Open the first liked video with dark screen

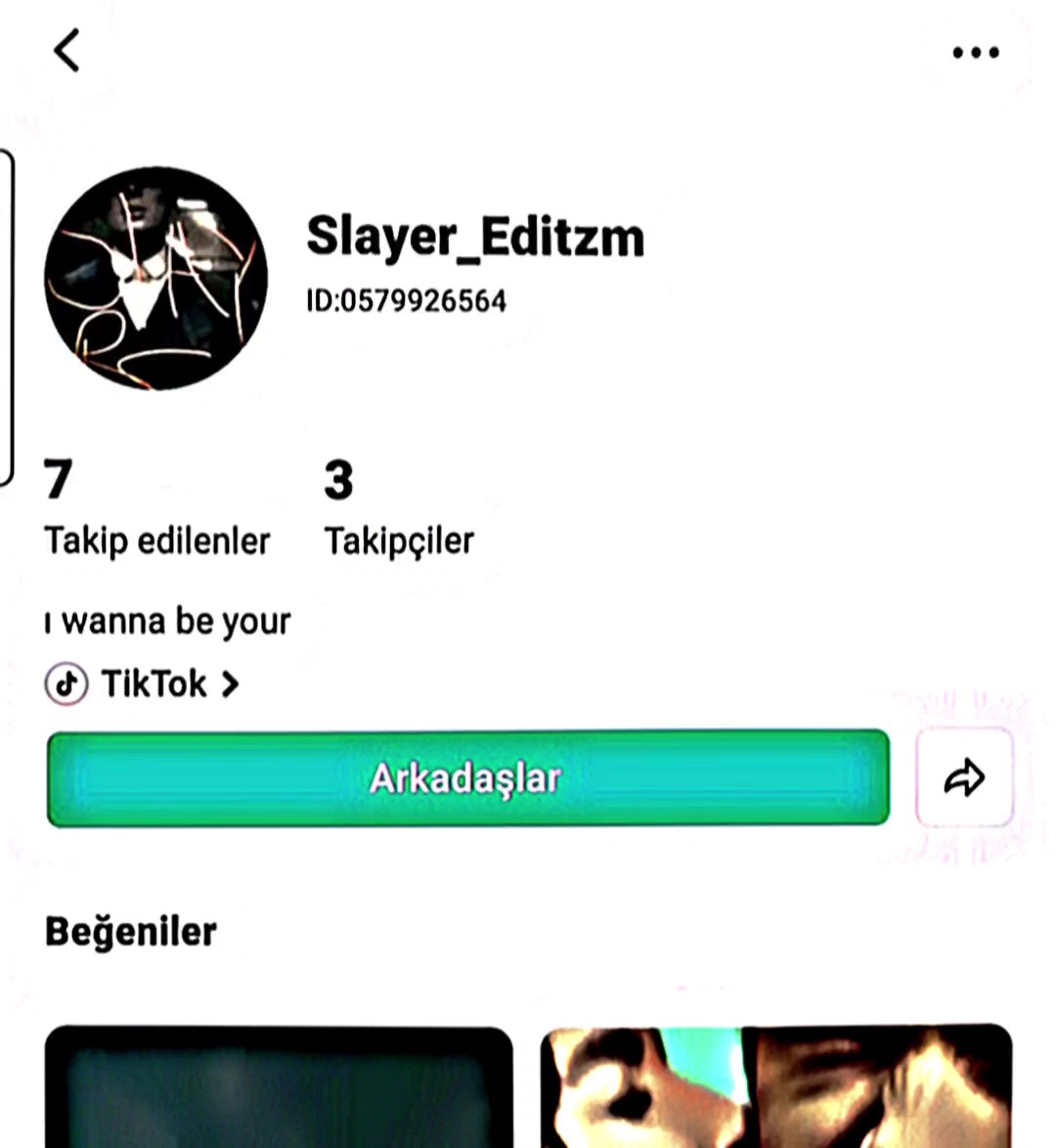(279, 1085)
